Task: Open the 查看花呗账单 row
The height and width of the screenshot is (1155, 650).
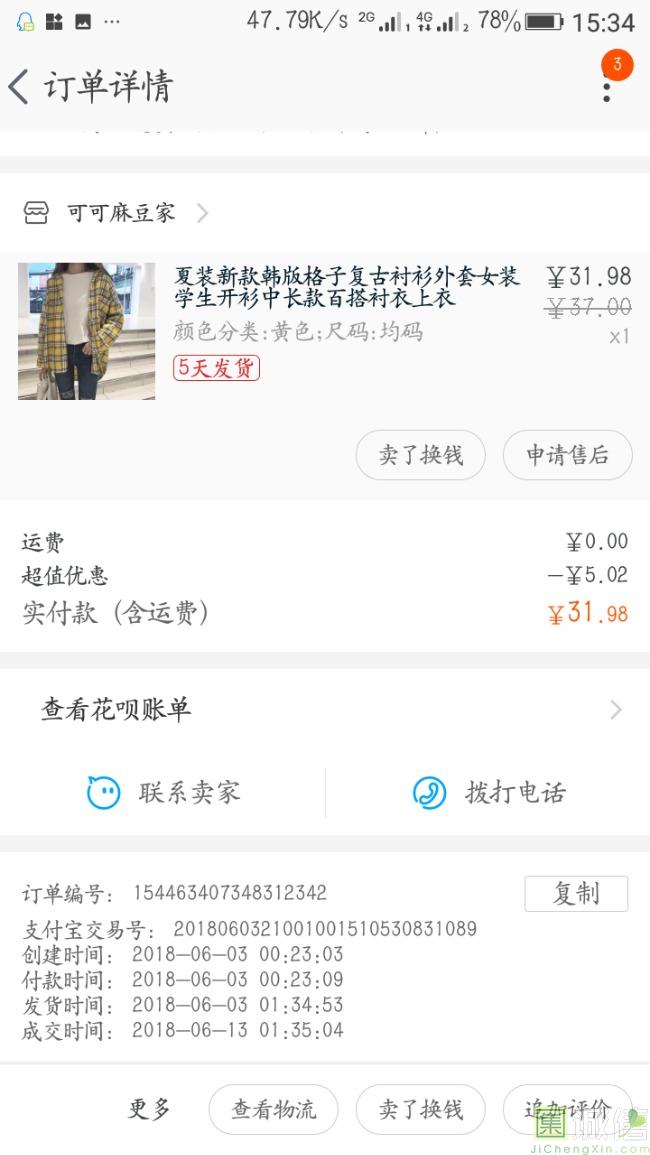Action: click(325, 710)
